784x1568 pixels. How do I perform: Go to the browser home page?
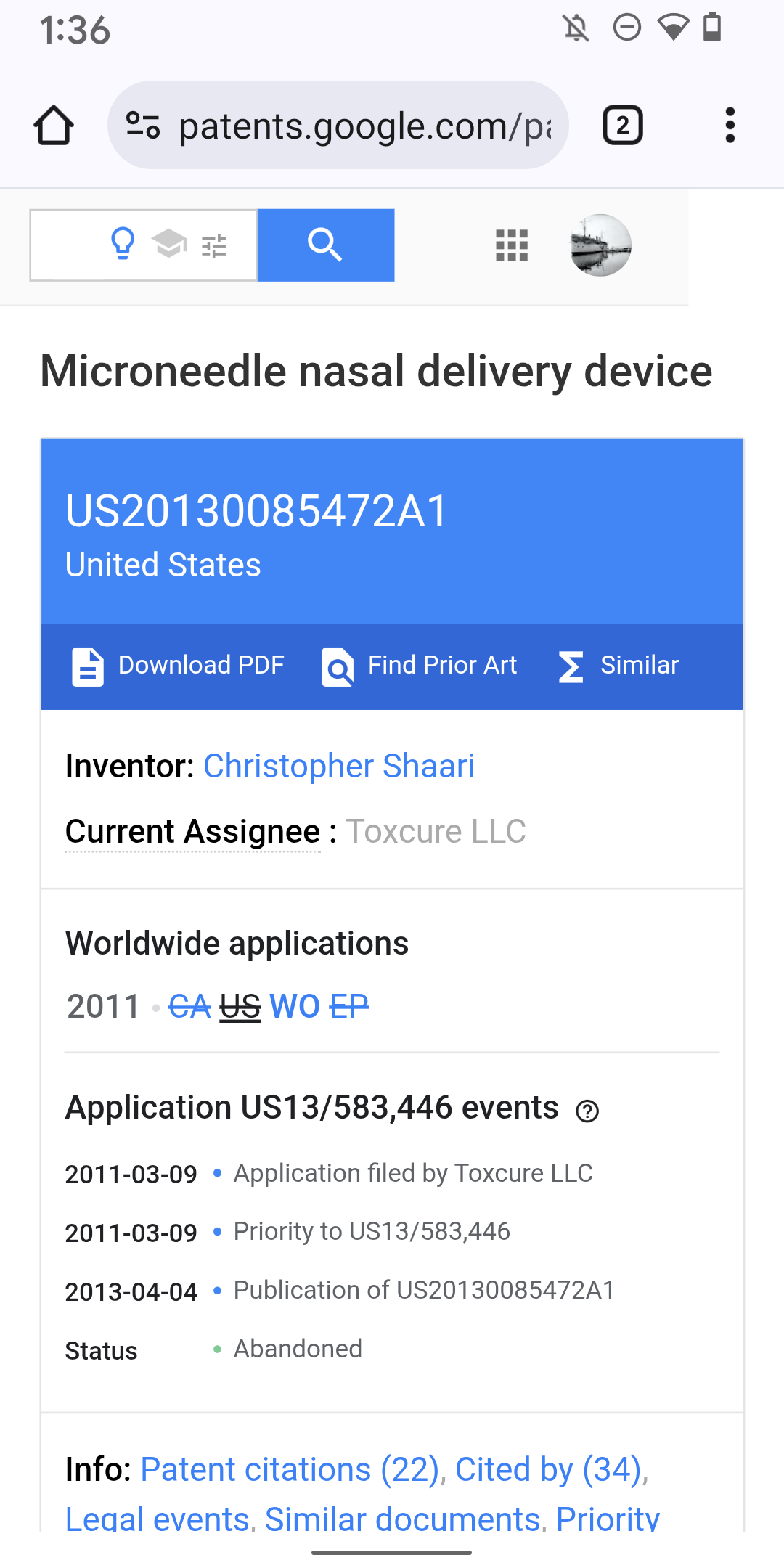(54, 126)
